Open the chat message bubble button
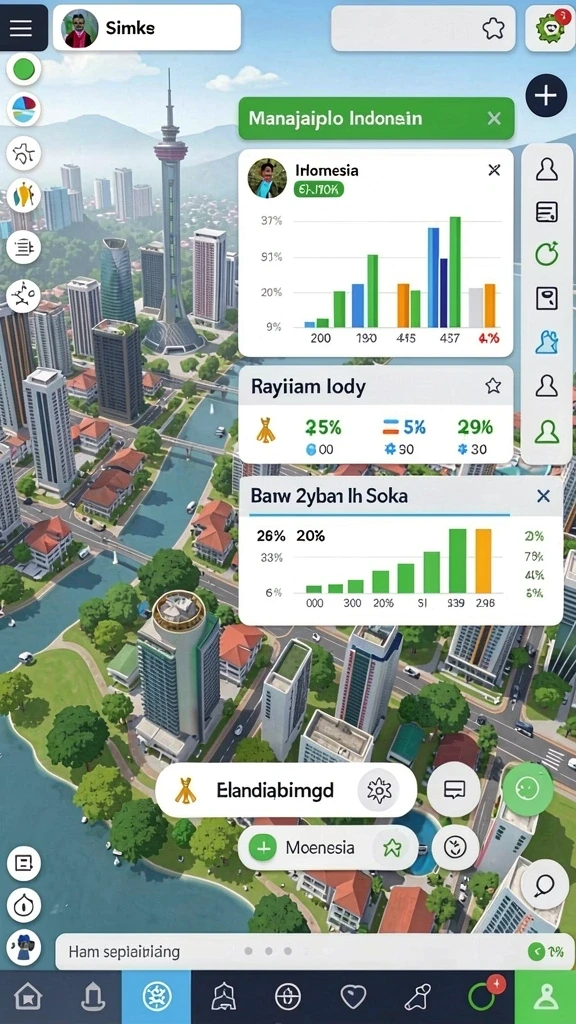Viewport: 576px width, 1024px height. (454, 790)
